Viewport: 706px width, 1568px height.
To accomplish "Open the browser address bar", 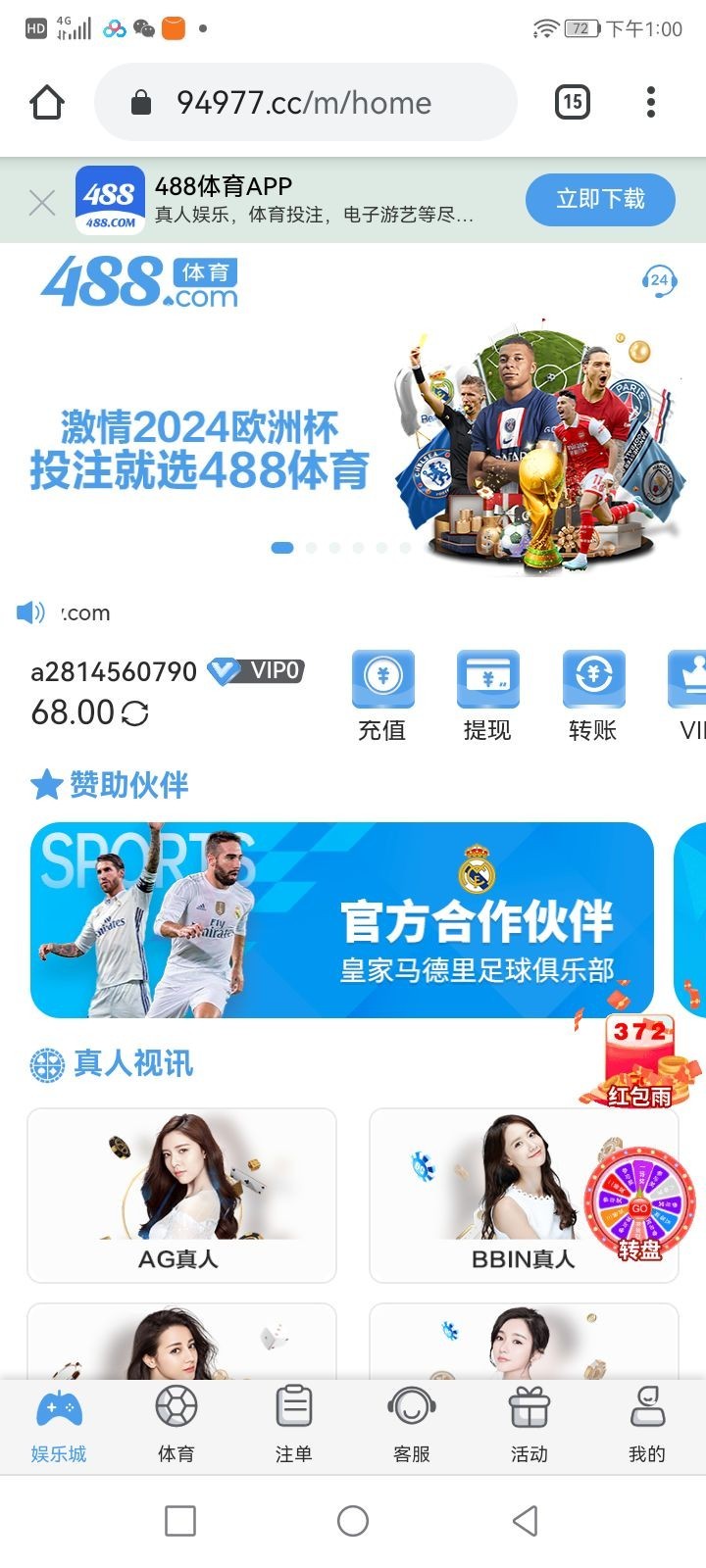I will click(x=304, y=102).
